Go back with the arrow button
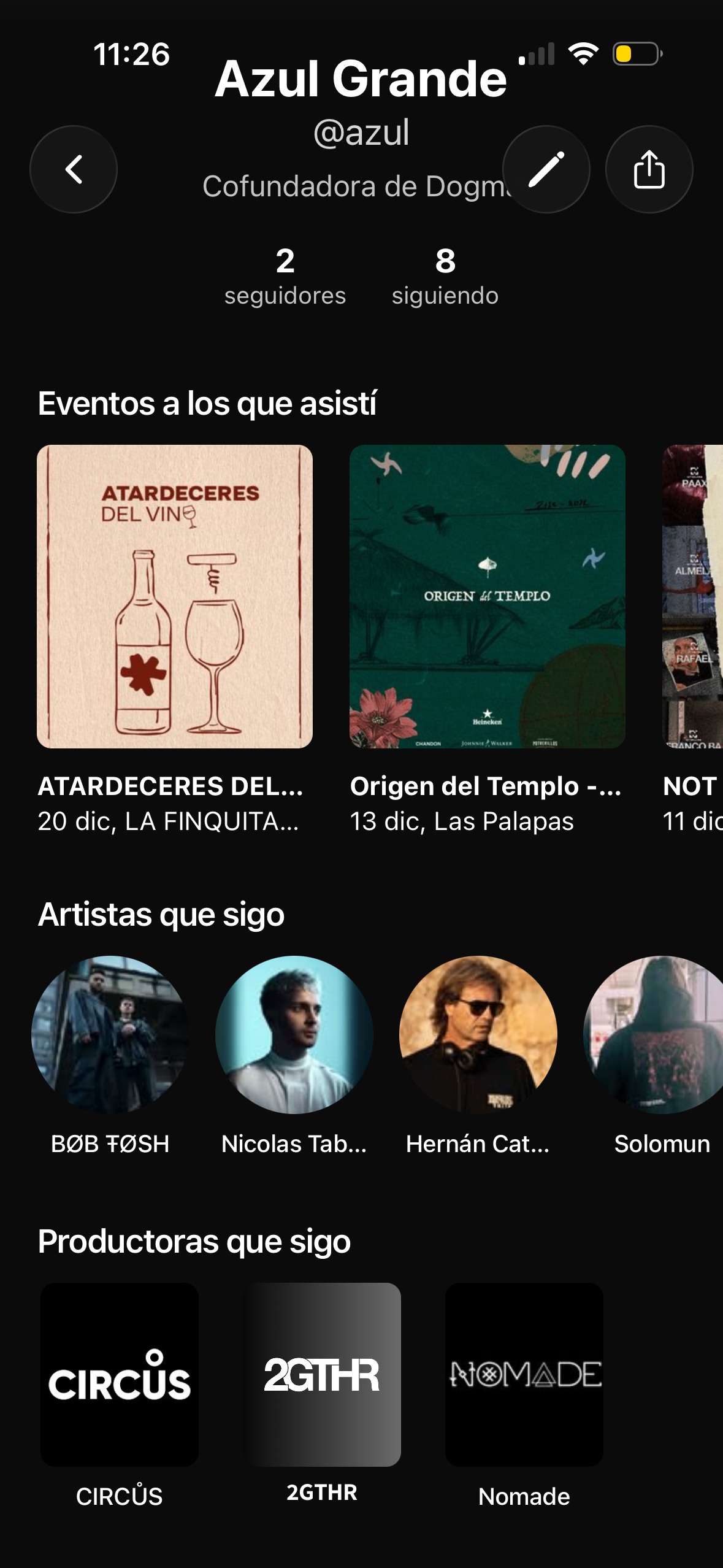The height and width of the screenshot is (1568, 723). (x=74, y=169)
